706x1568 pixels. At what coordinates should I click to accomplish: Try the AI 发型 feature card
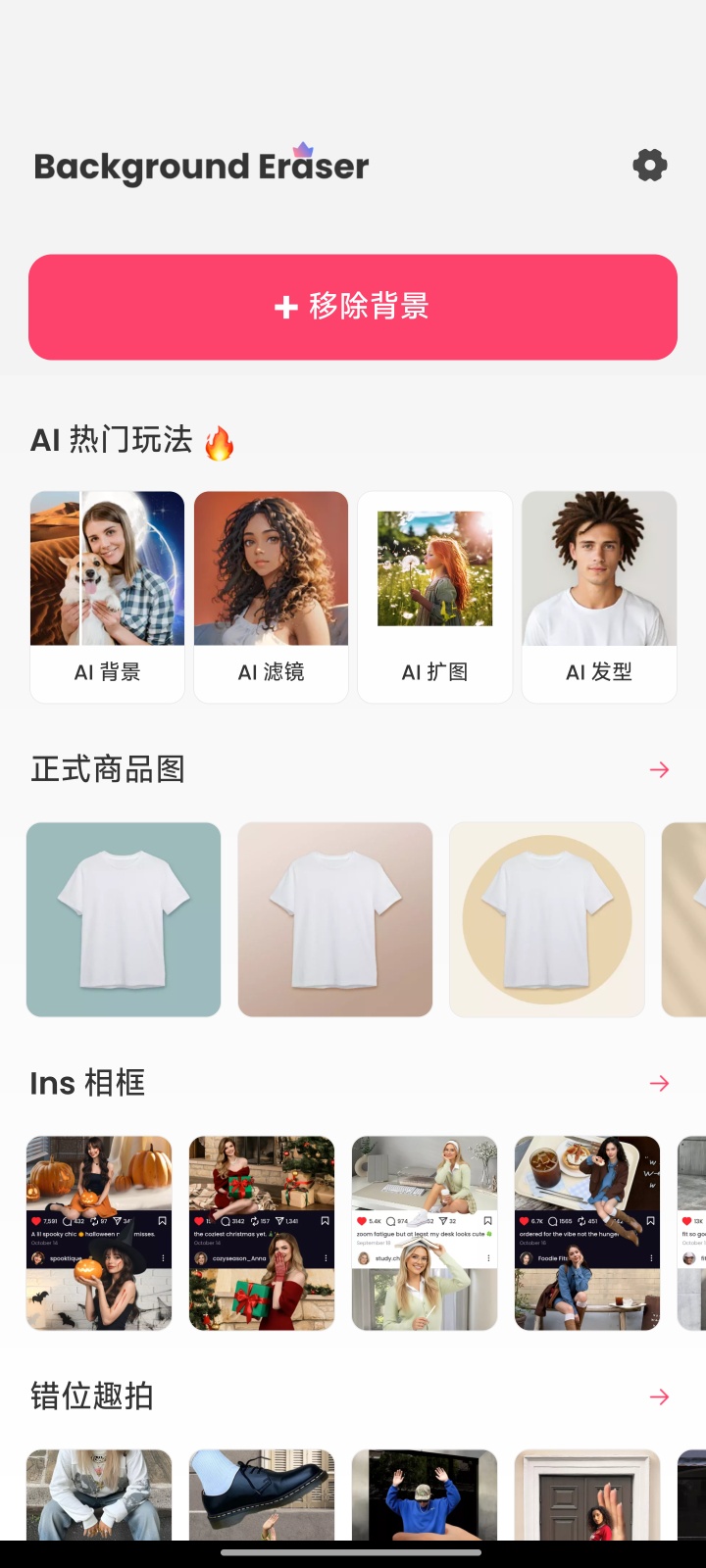click(x=599, y=597)
